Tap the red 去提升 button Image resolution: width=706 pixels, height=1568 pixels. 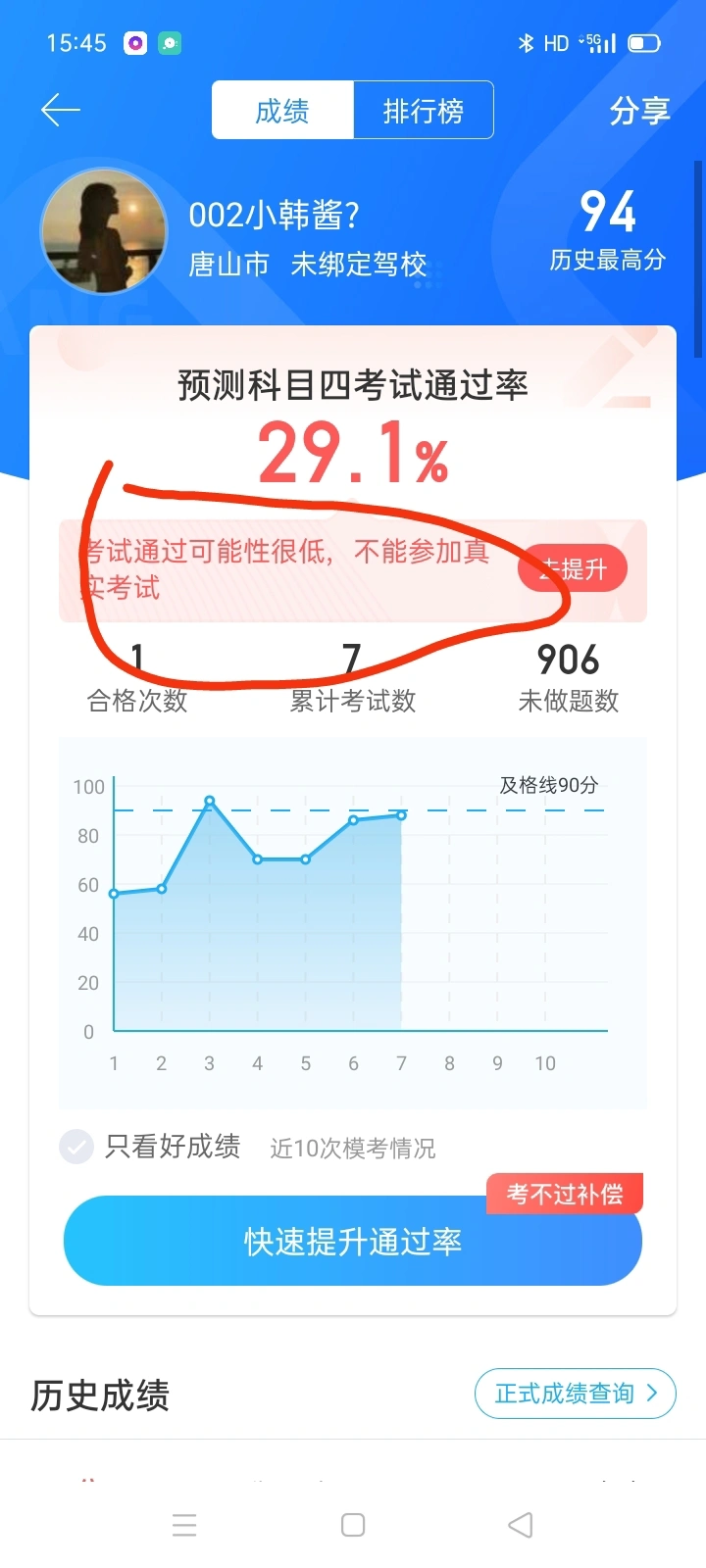pos(573,568)
